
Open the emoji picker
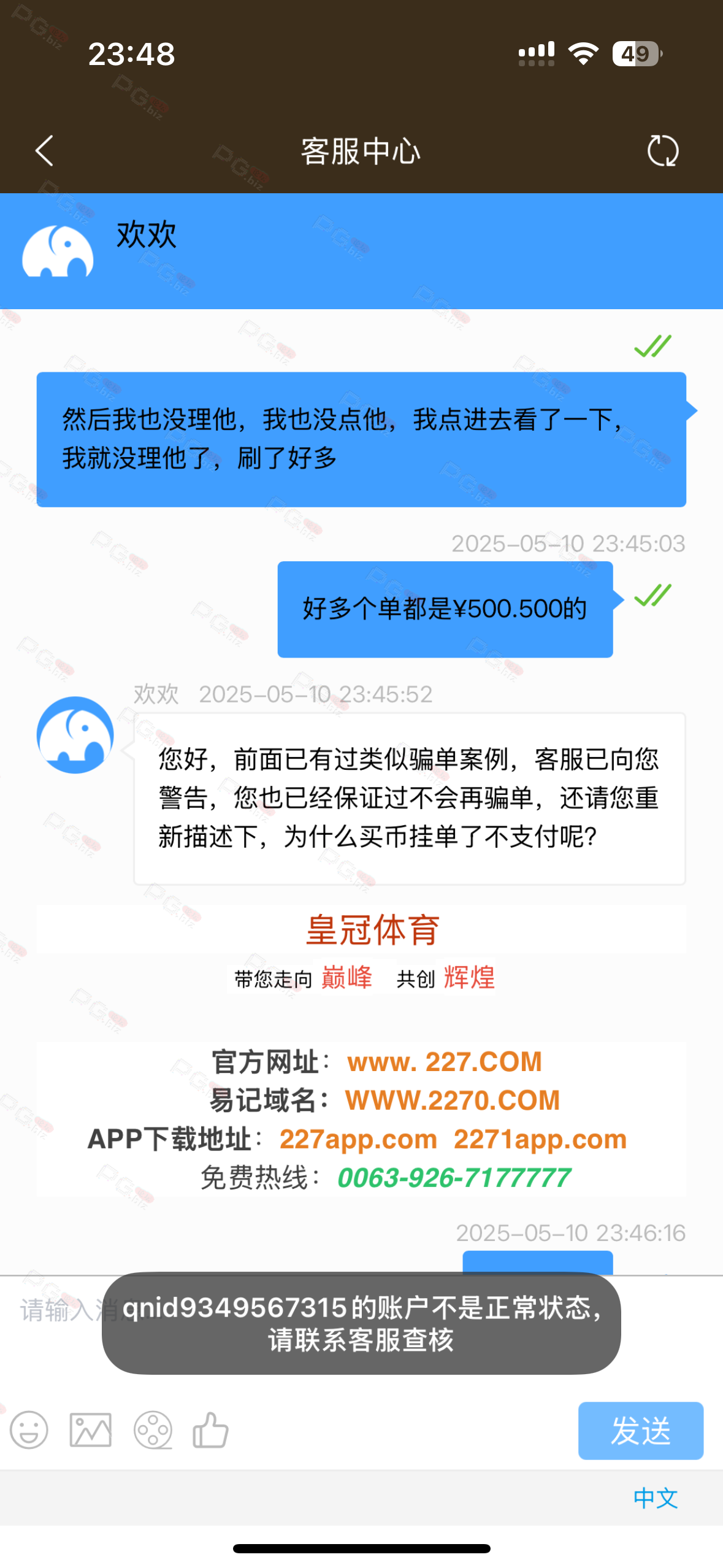[x=29, y=1431]
